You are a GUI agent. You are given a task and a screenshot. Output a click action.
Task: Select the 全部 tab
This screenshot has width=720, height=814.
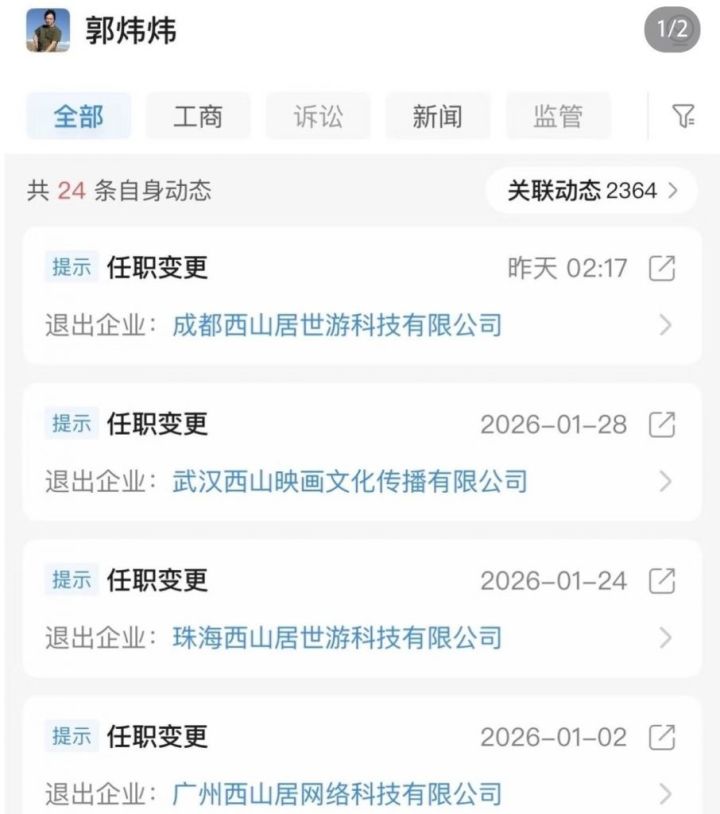point(78,117)
